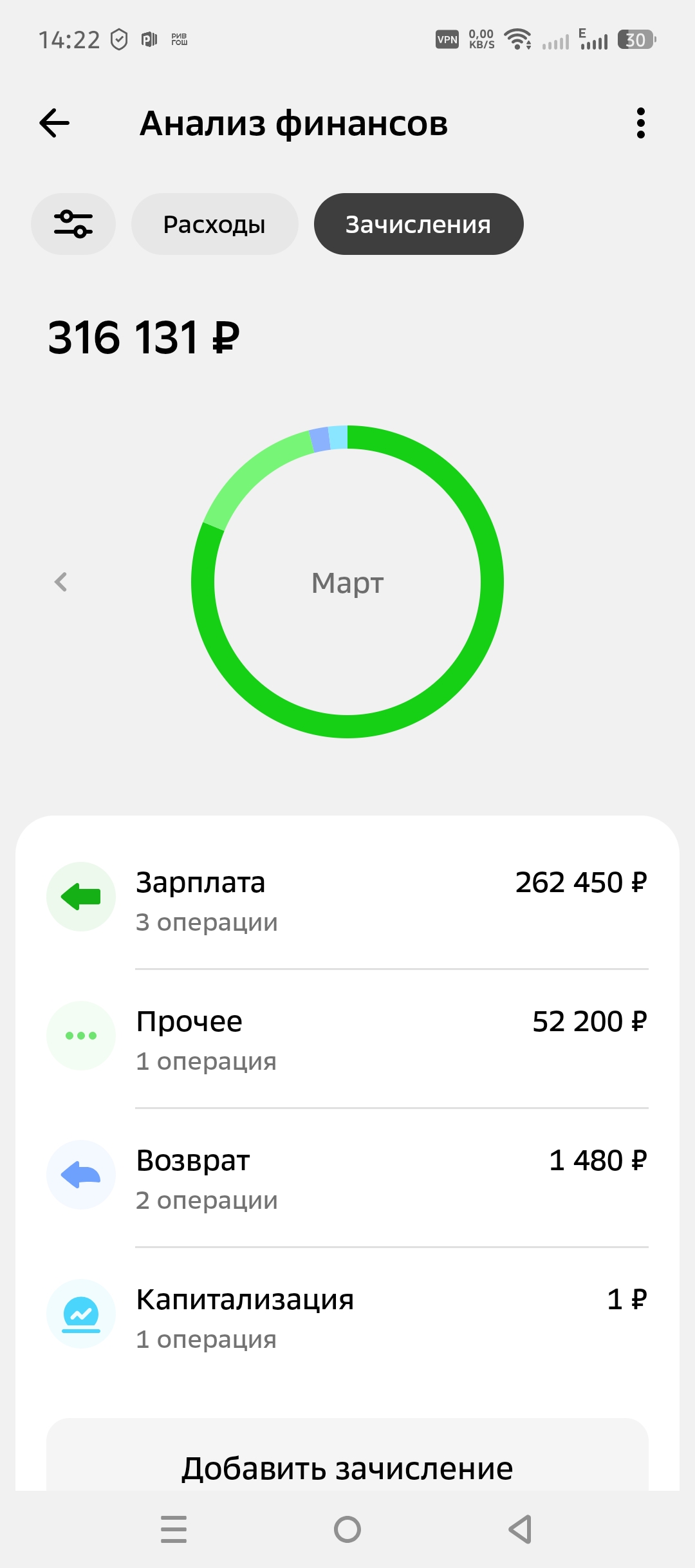Image resolution: width=695 pixels, height=1568 pixels.
Task: Open the filter settings icon
Action: (x=73, y=224)
